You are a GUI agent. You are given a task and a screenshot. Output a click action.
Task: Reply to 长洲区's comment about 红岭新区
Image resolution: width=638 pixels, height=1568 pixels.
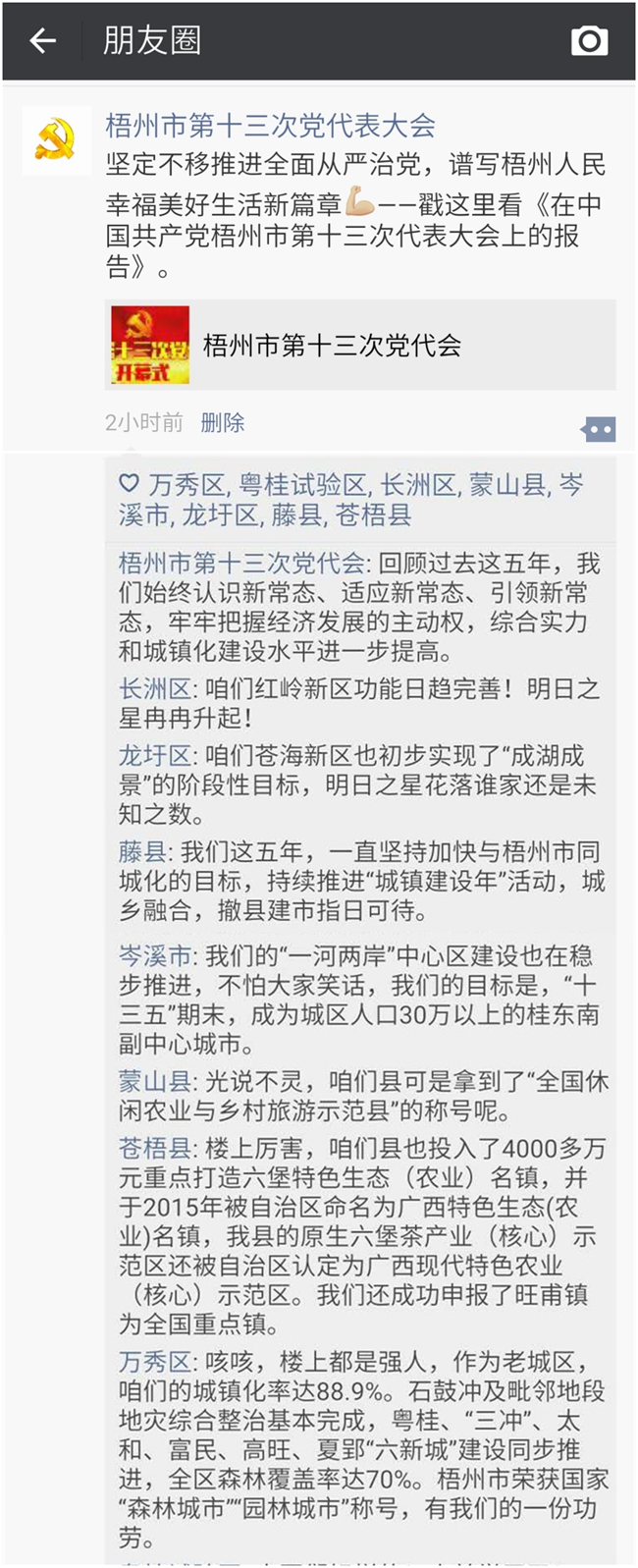(373, 703)
